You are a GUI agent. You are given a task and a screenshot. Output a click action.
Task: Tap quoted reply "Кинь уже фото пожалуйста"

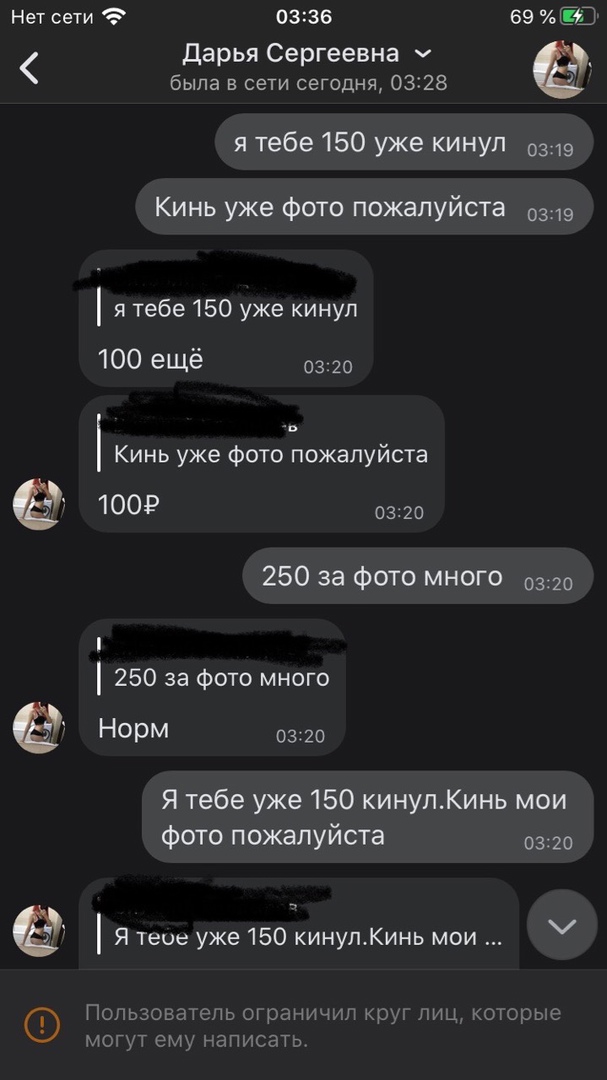click(270, 455)
